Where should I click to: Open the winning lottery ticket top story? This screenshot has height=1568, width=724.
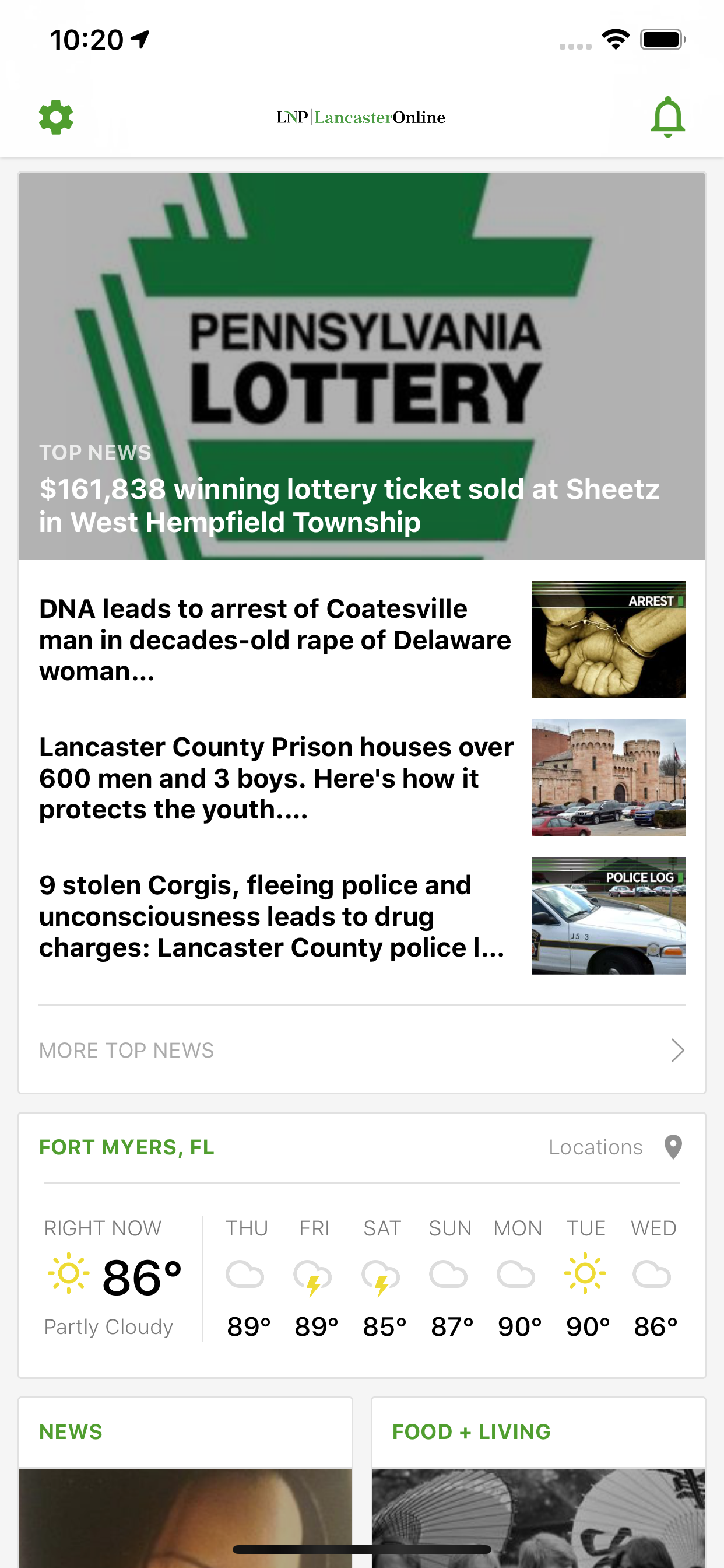tap(361, 366)
